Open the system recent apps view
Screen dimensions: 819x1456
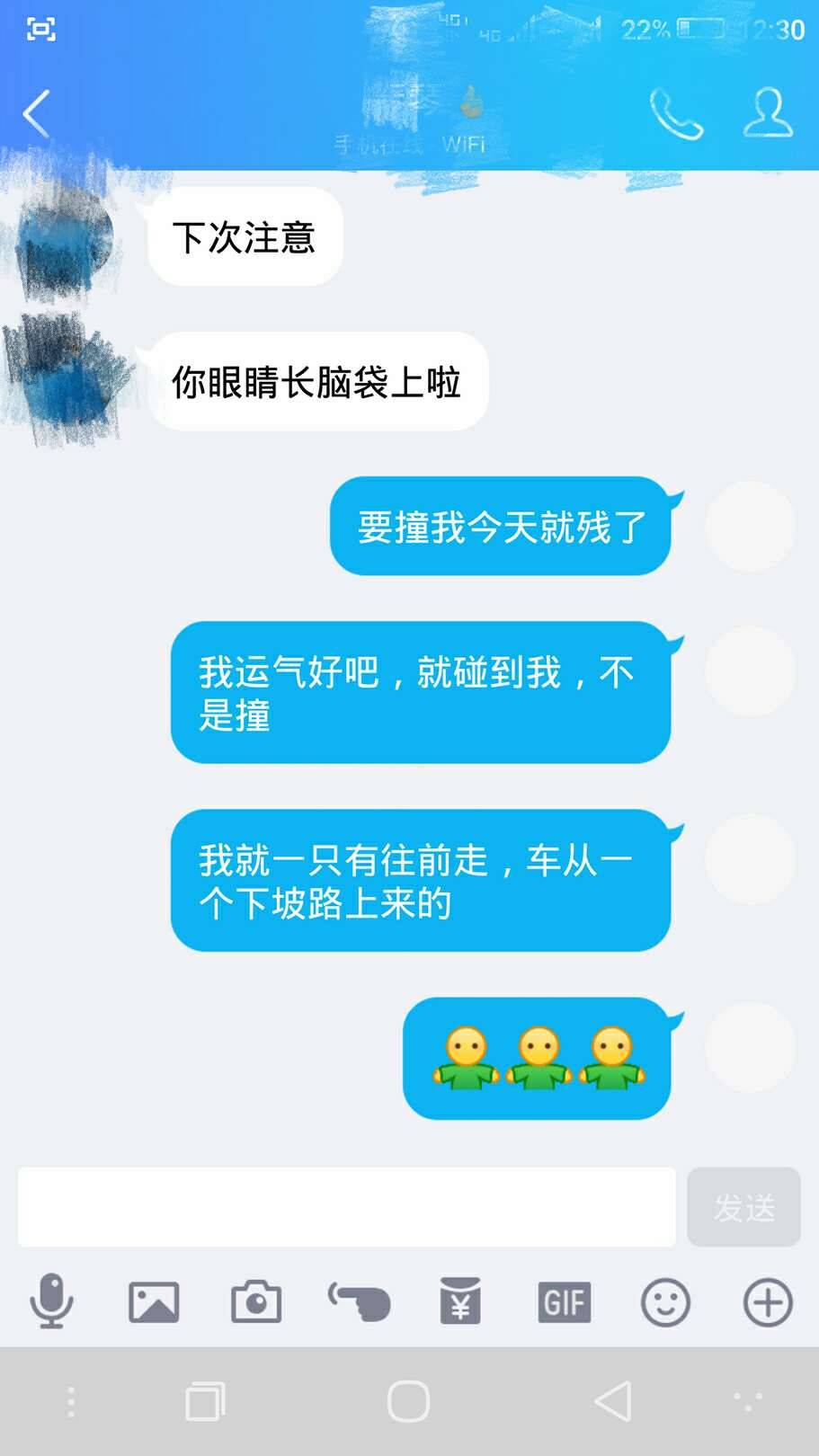[205, 1401]
